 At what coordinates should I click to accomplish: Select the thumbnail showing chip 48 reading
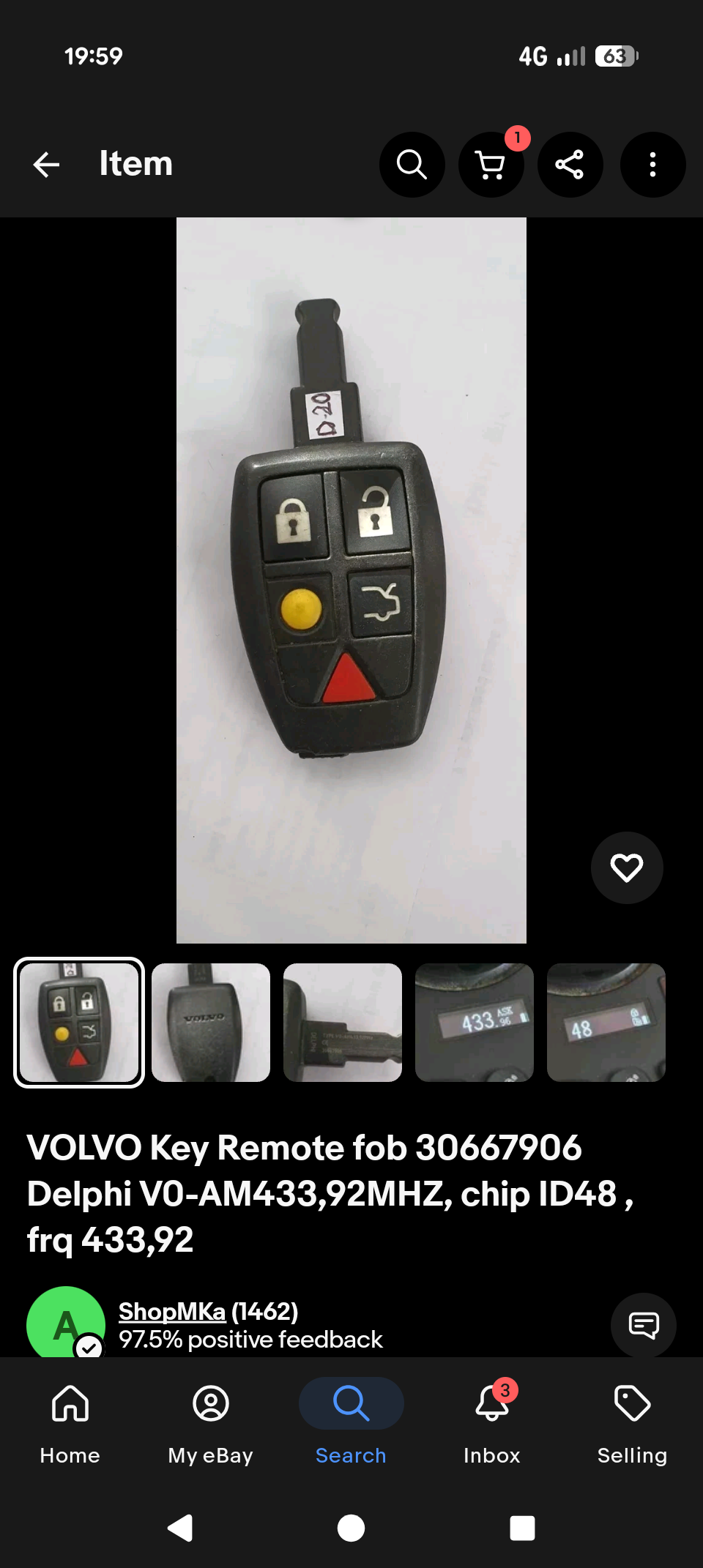pos(606,1022)
